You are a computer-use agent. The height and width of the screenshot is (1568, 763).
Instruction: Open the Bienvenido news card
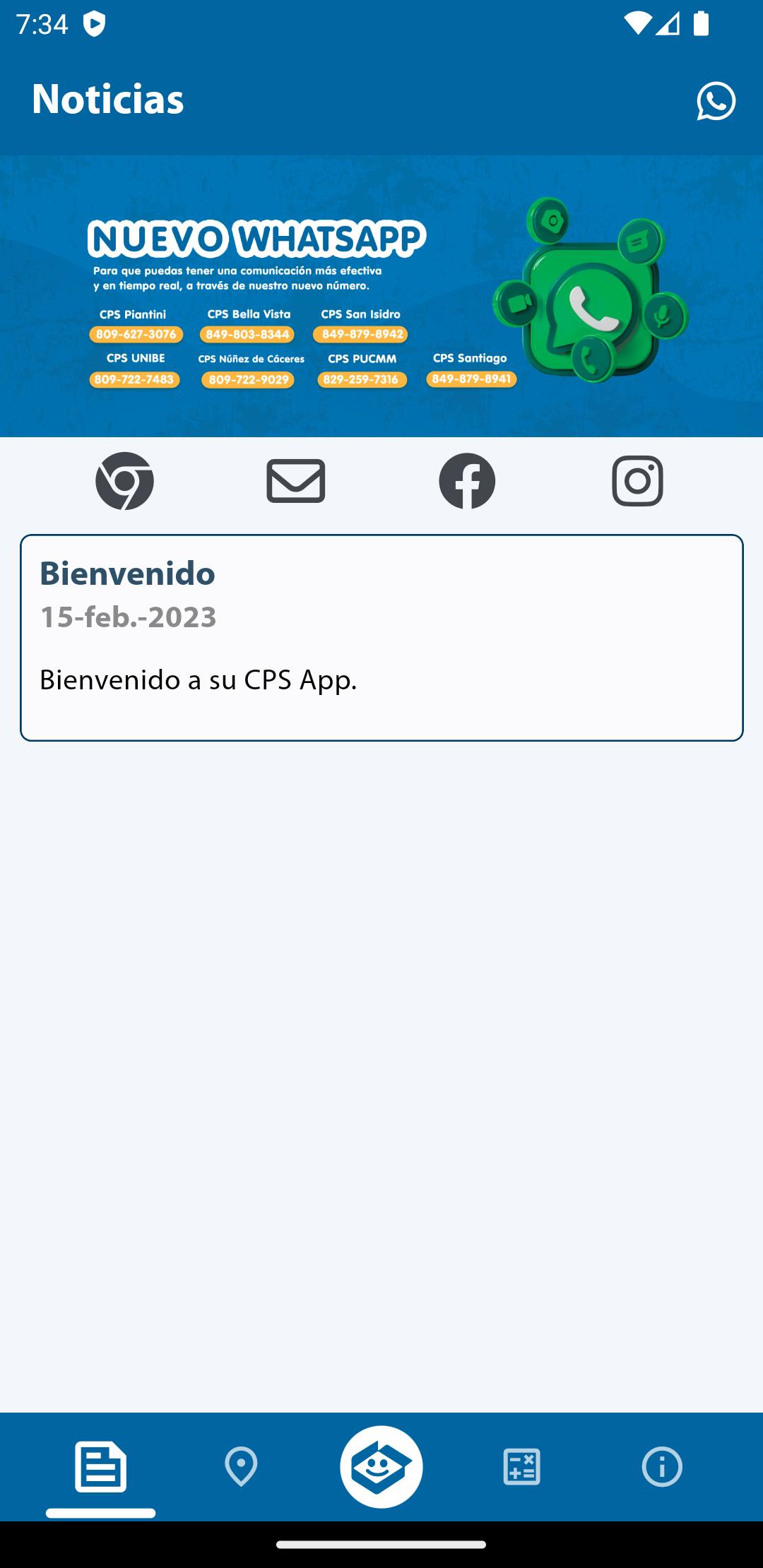coord(381,638)
